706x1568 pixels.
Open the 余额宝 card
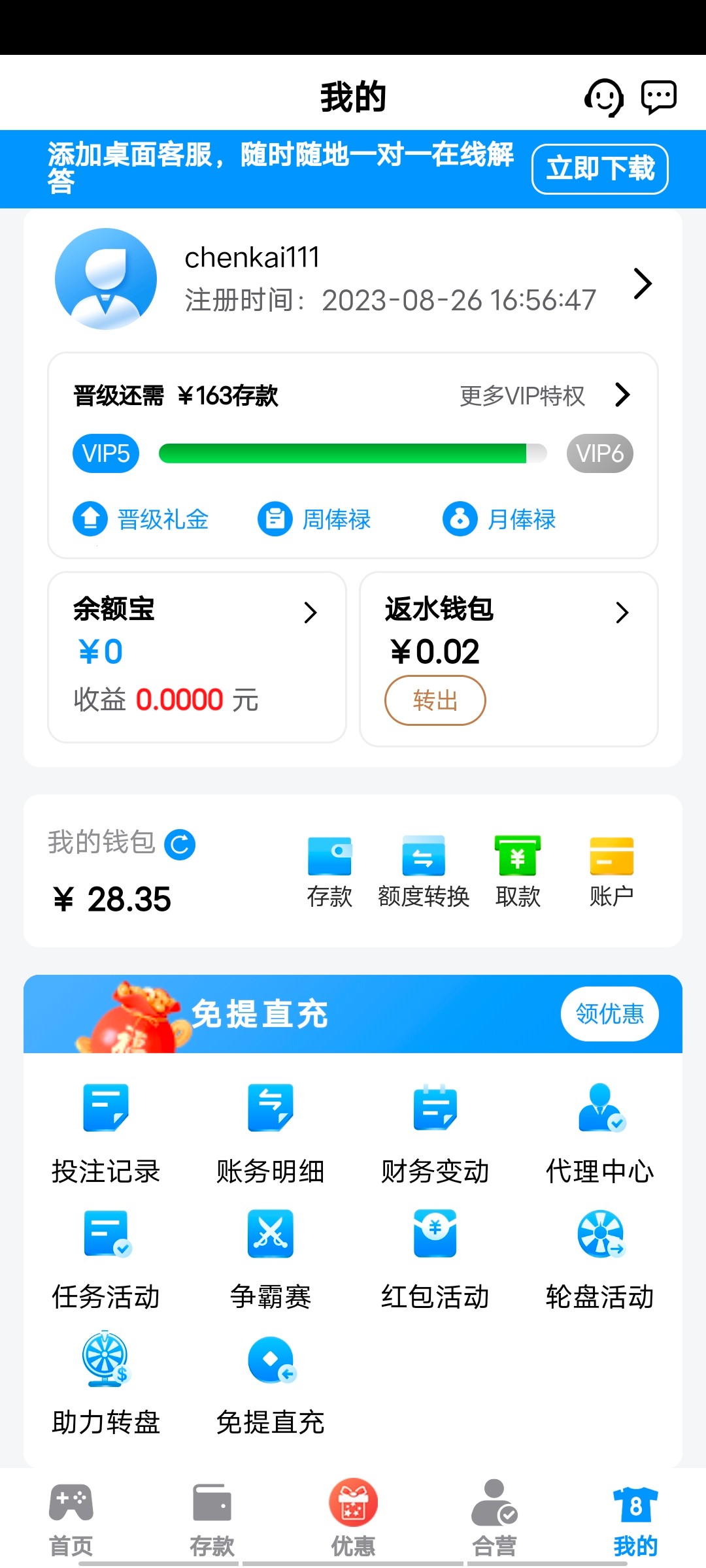[x=196, y=657]
